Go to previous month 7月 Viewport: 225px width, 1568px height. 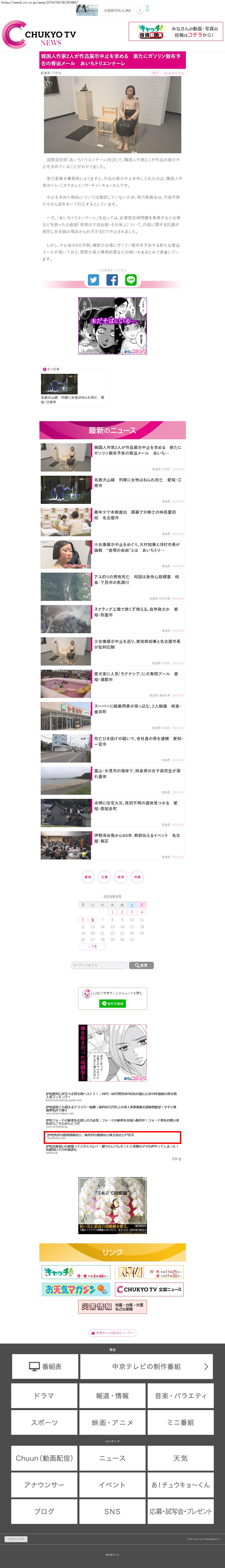point(93,946)
